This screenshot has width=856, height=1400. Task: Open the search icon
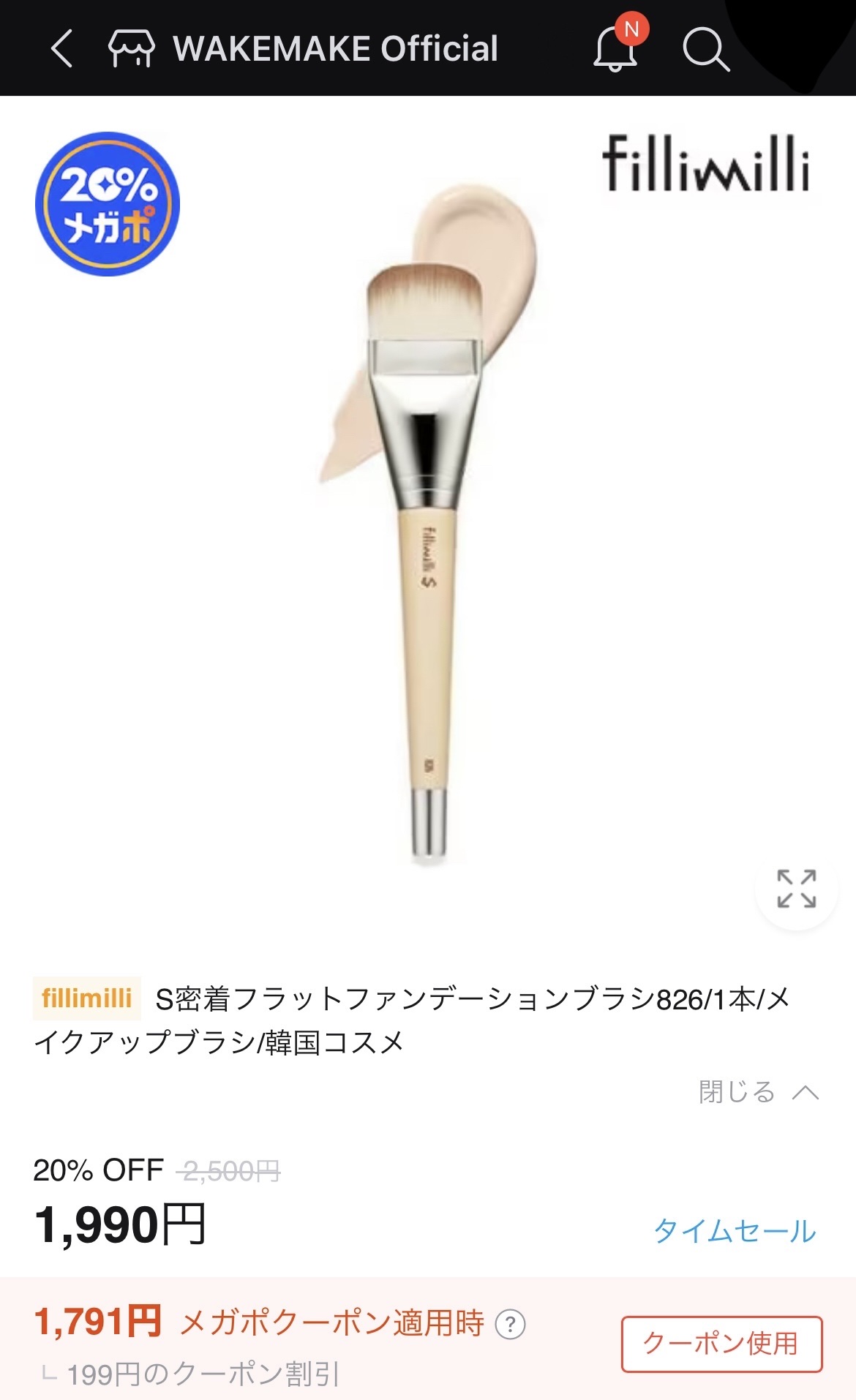click(x=705, y=50)
